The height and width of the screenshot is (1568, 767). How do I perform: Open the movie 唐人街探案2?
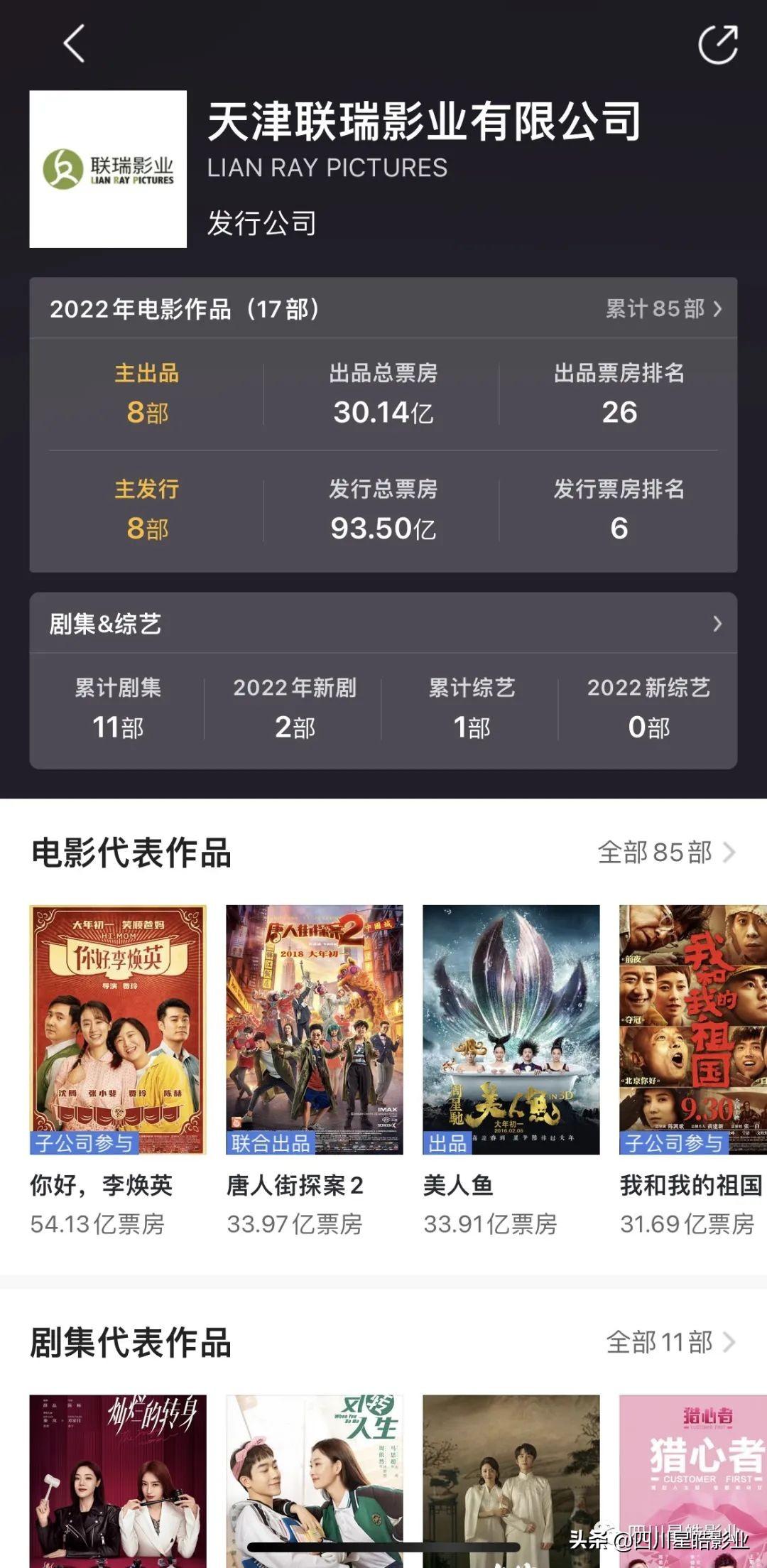click(314, 1029)
